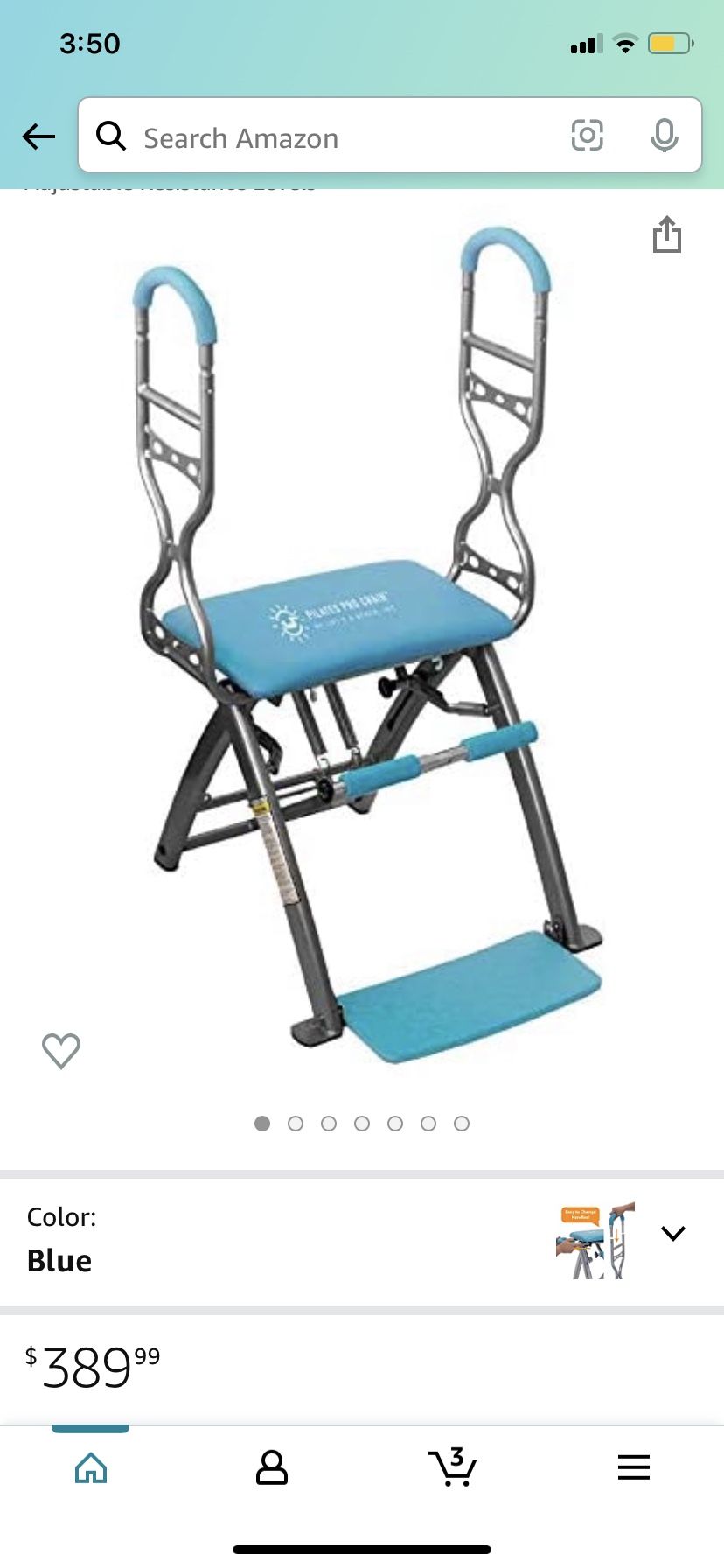
Task: Open the account profile tab
Action: [x=271, y=1467]
